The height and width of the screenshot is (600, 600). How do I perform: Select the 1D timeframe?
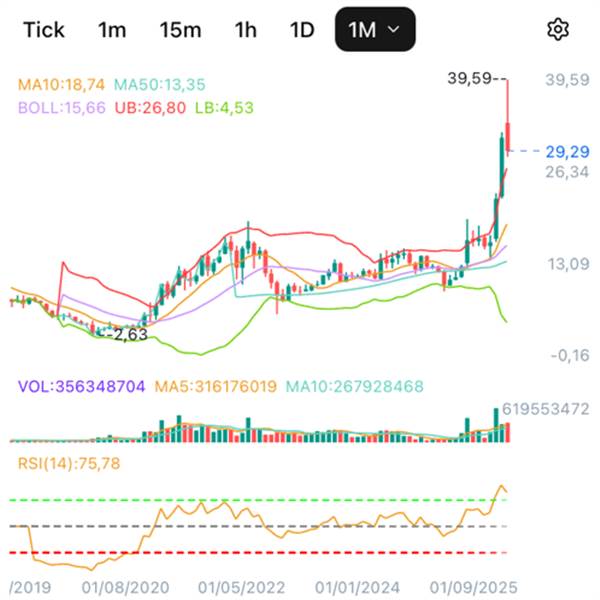(302, 30)
